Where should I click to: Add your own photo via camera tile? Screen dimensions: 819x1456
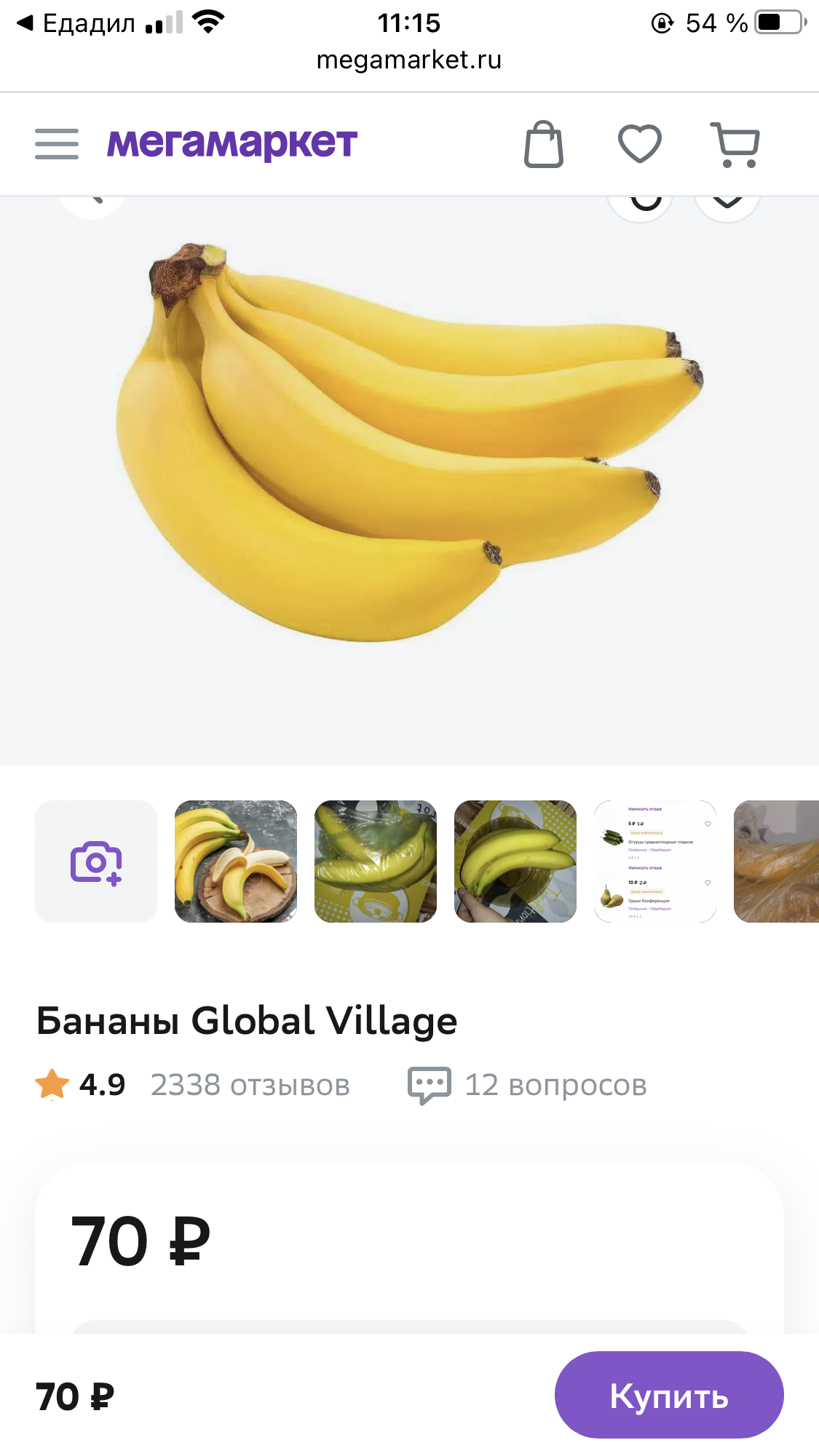(96, 862)
